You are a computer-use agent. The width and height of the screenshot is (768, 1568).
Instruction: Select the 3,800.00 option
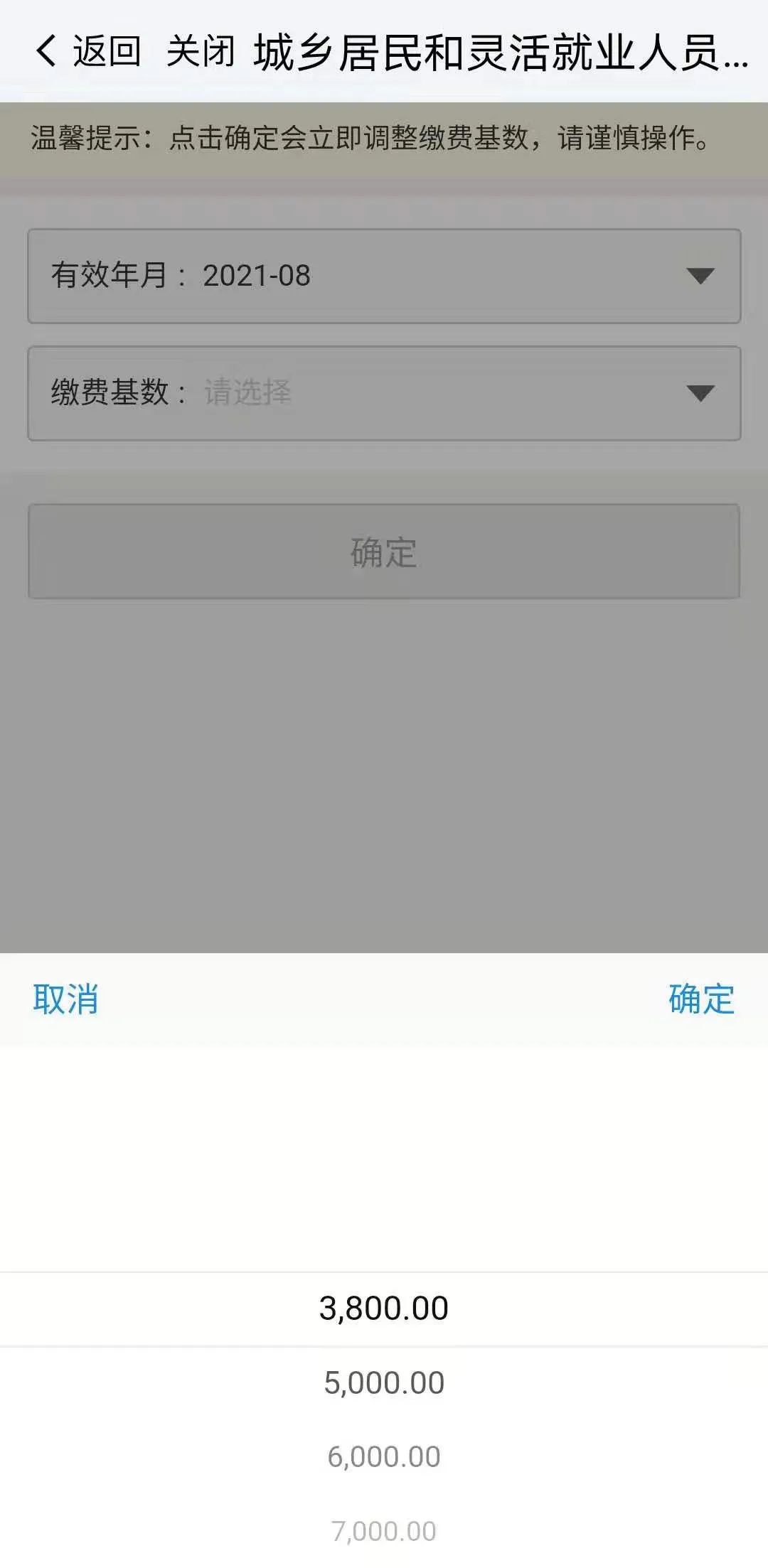pos(384,1309)
